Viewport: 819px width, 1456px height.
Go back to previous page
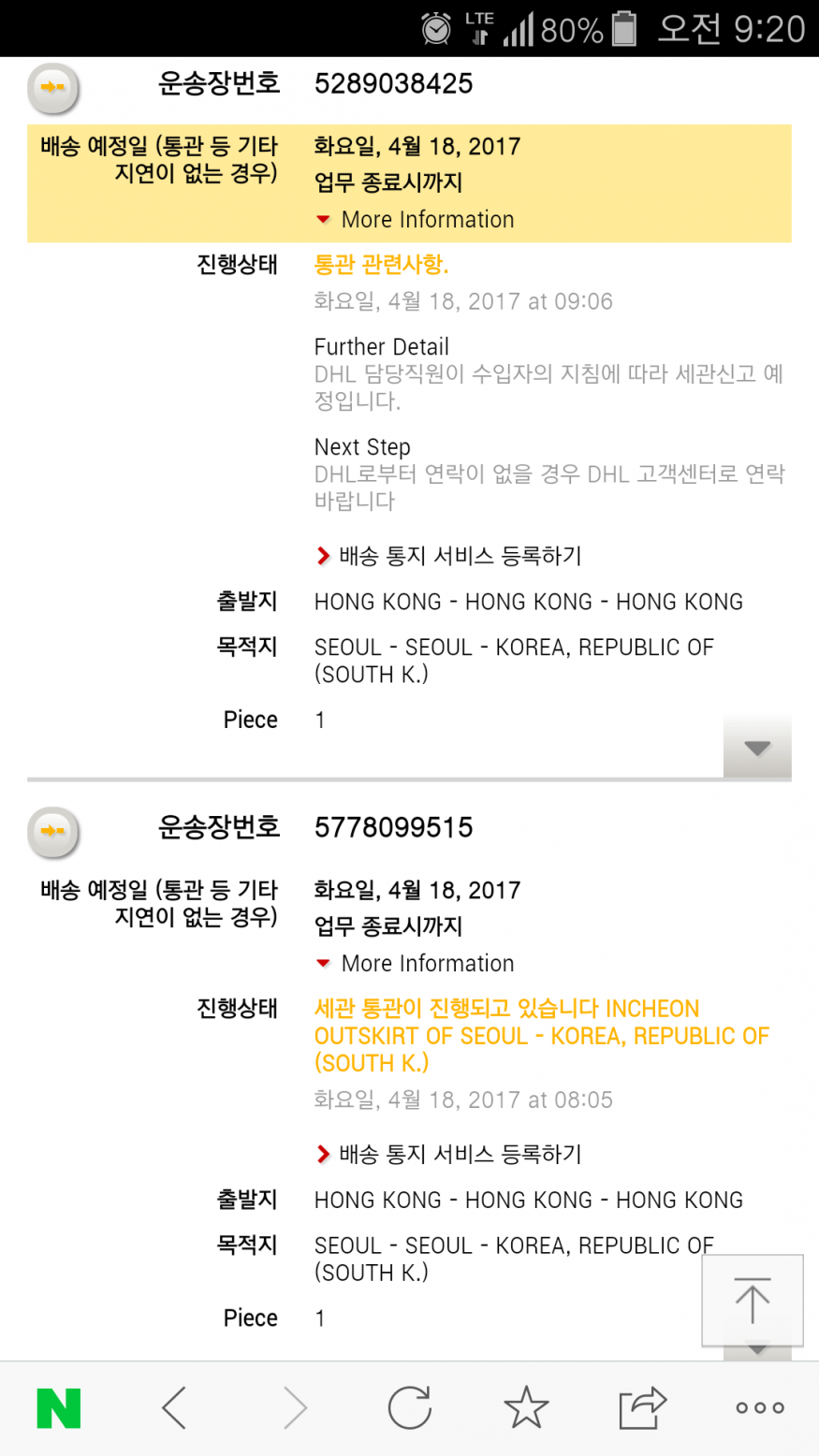(x=175, y=1407)
